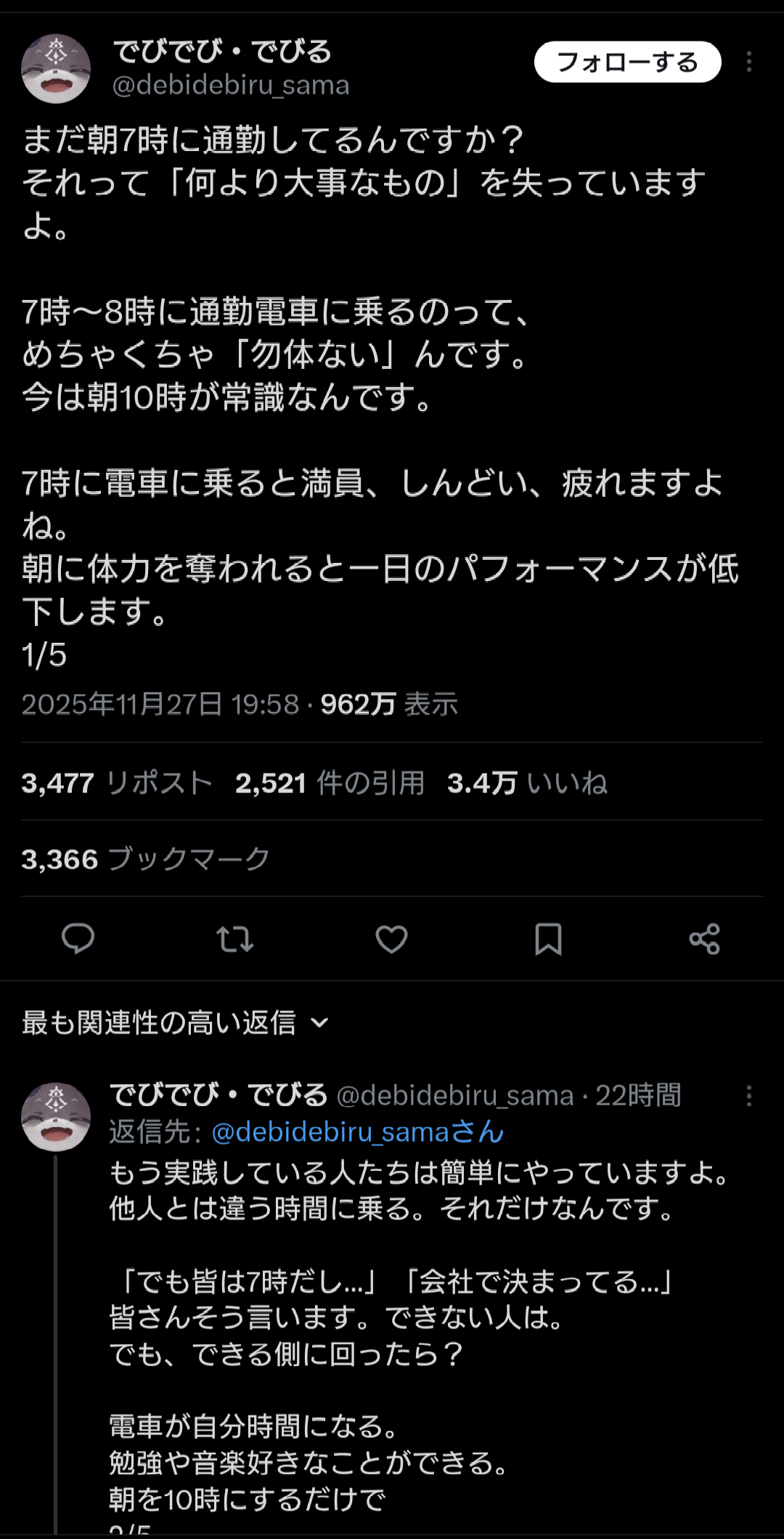784x1539 pixels.
Task: Open the post author's profile picture
Action: tap(56, 68)
